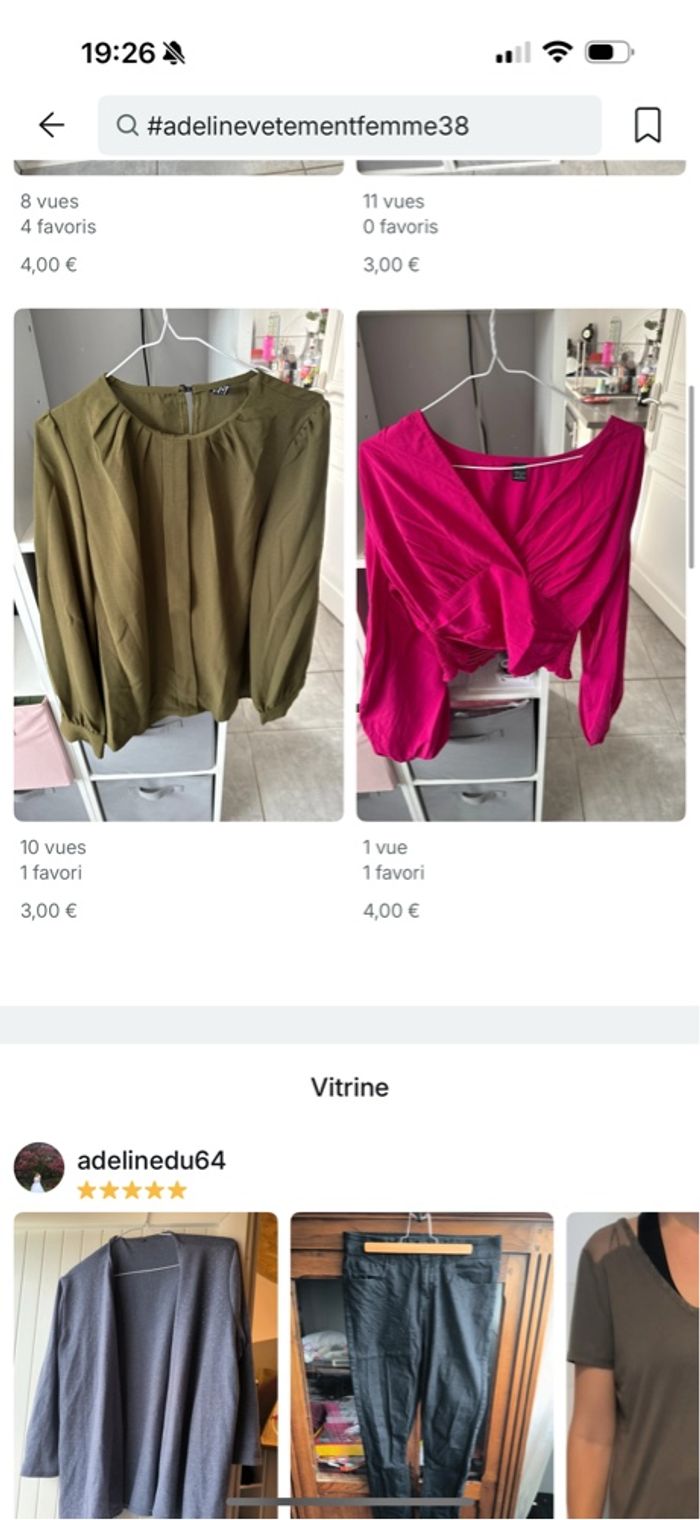Open the brown t-shirt showcase item

tap(634, 1365)
